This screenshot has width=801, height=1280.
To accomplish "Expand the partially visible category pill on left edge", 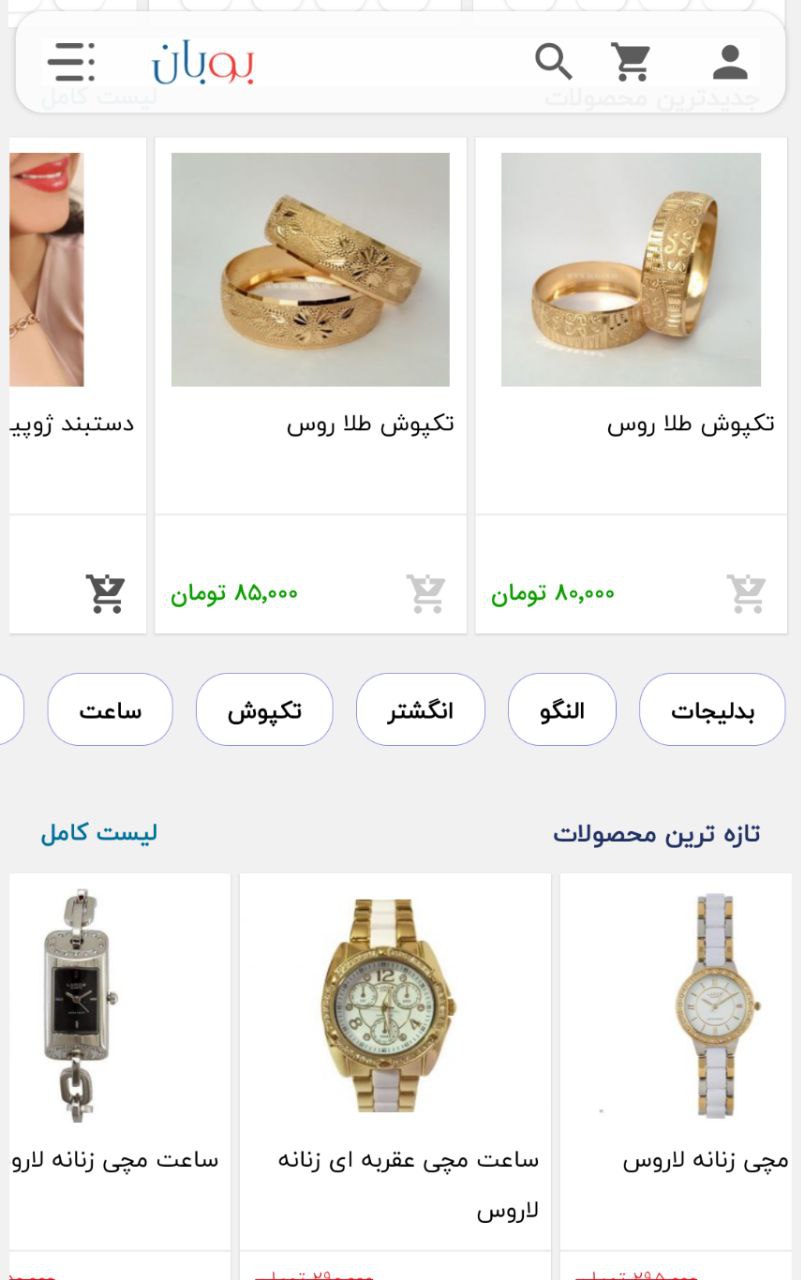I will pyautogui.click(x=8, y=709).
